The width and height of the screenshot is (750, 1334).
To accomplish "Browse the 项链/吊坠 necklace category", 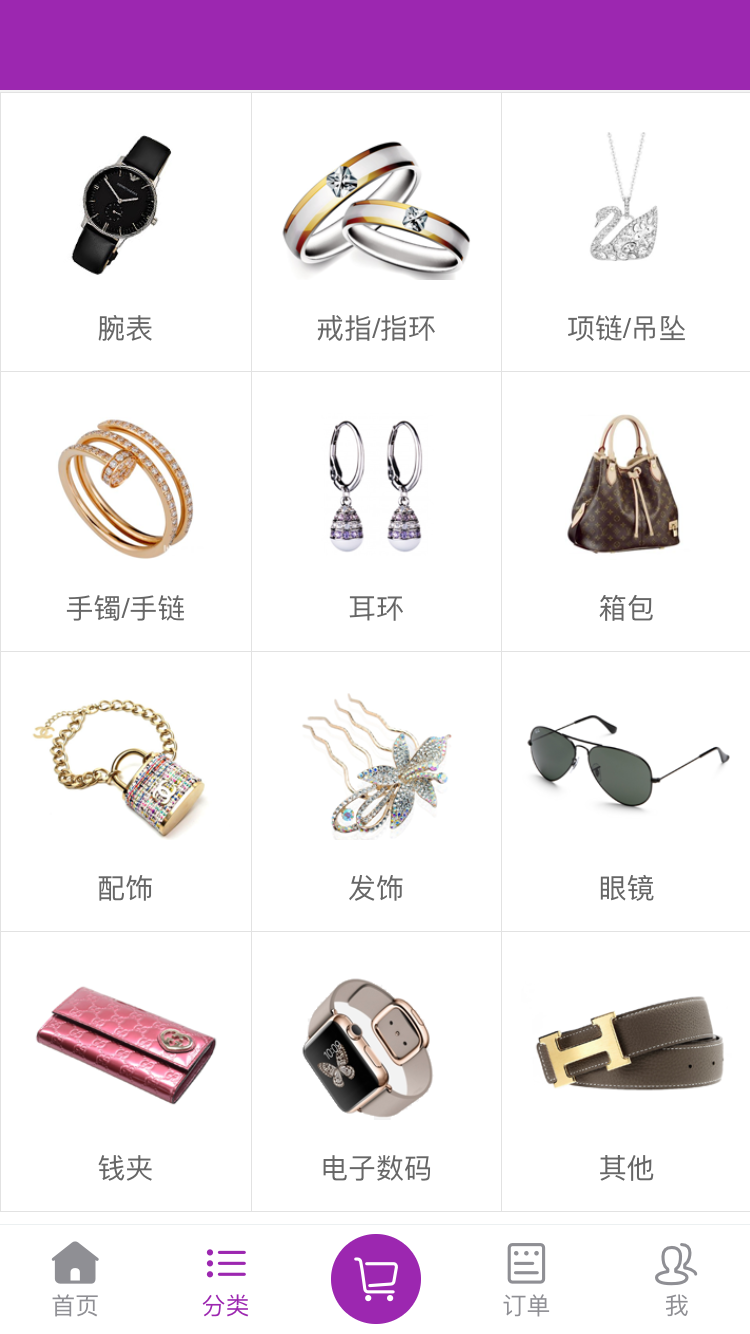I will [x=626, y=232].
